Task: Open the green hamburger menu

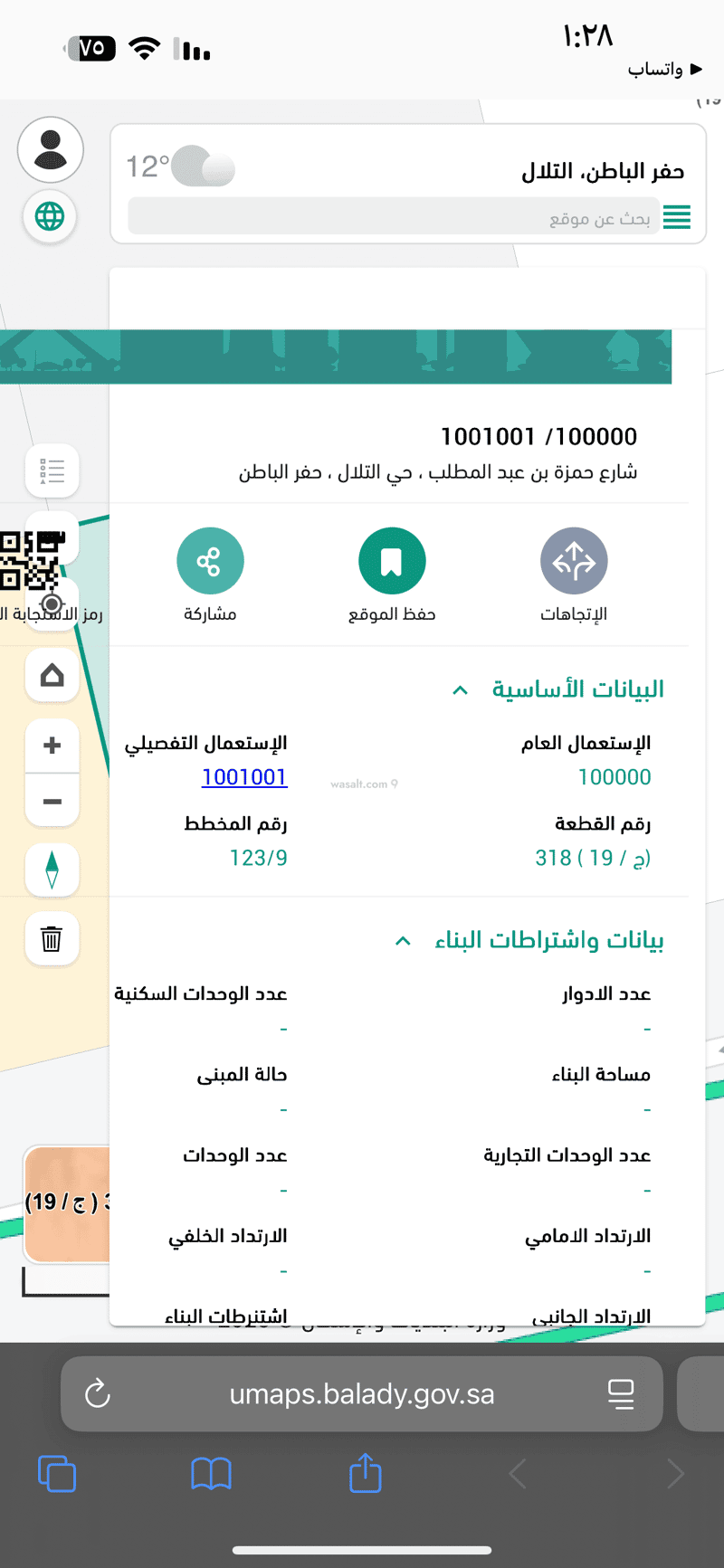Action: point(677,217)
